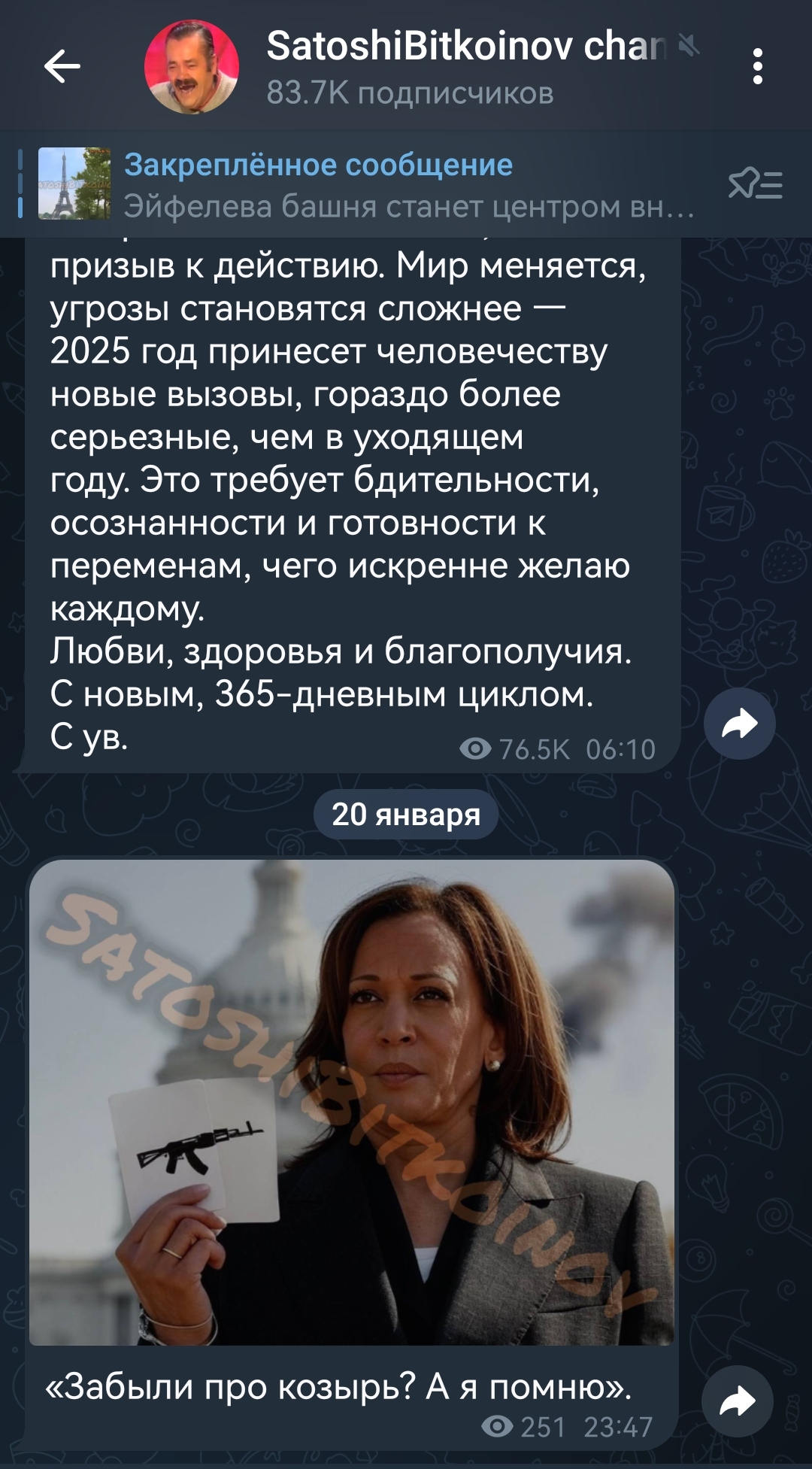Open the three-dot overflow menu
812x1469 pixels.
[757, 67]
